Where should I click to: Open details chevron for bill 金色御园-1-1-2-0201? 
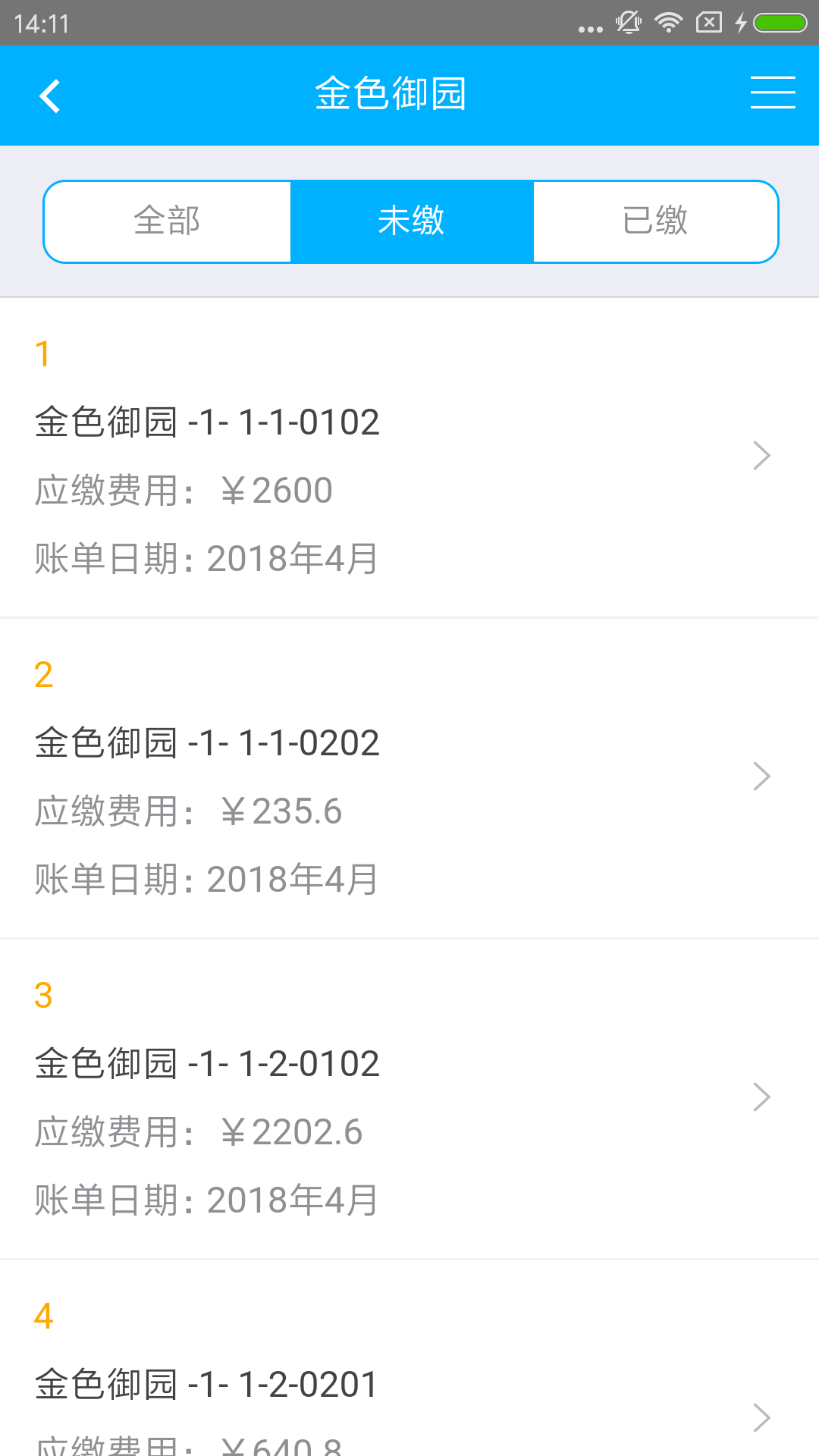click(x=761, y=1417)
